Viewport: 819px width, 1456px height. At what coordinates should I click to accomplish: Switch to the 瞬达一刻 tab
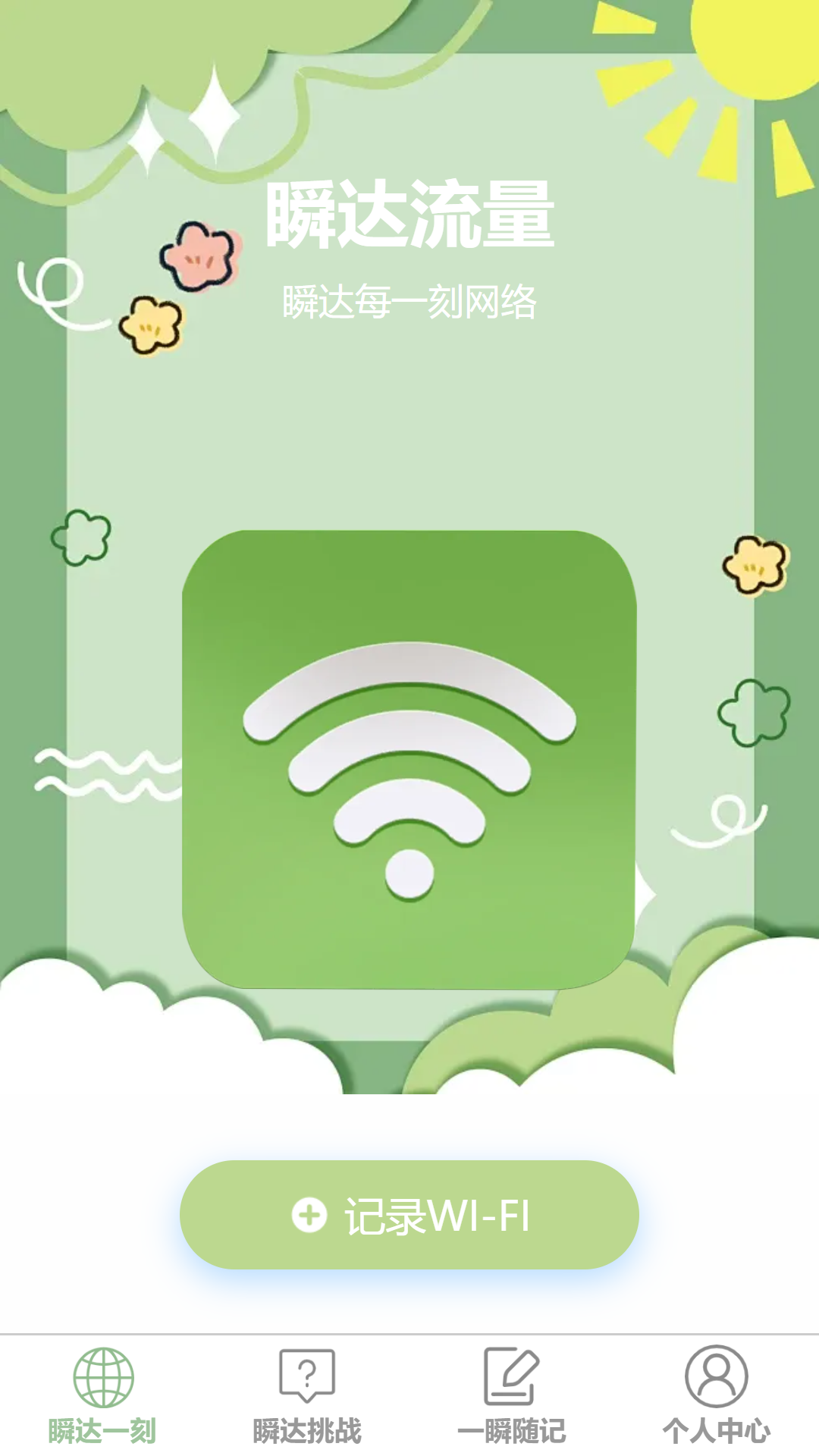102,1395
